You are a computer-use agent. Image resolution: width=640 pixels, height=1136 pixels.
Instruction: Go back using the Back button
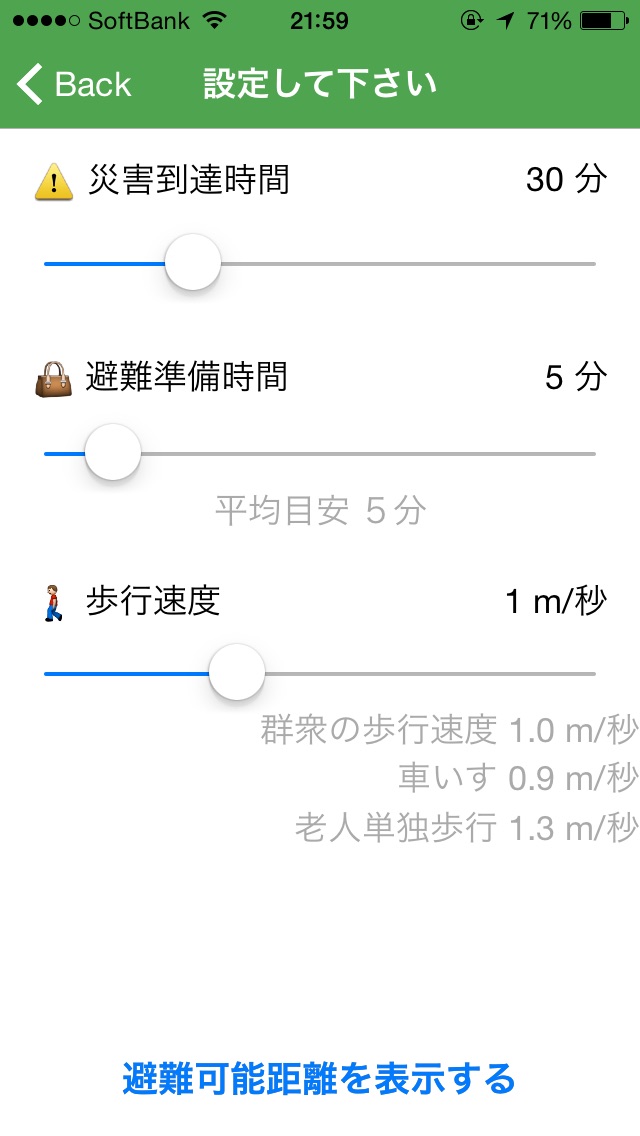point(74,84)
